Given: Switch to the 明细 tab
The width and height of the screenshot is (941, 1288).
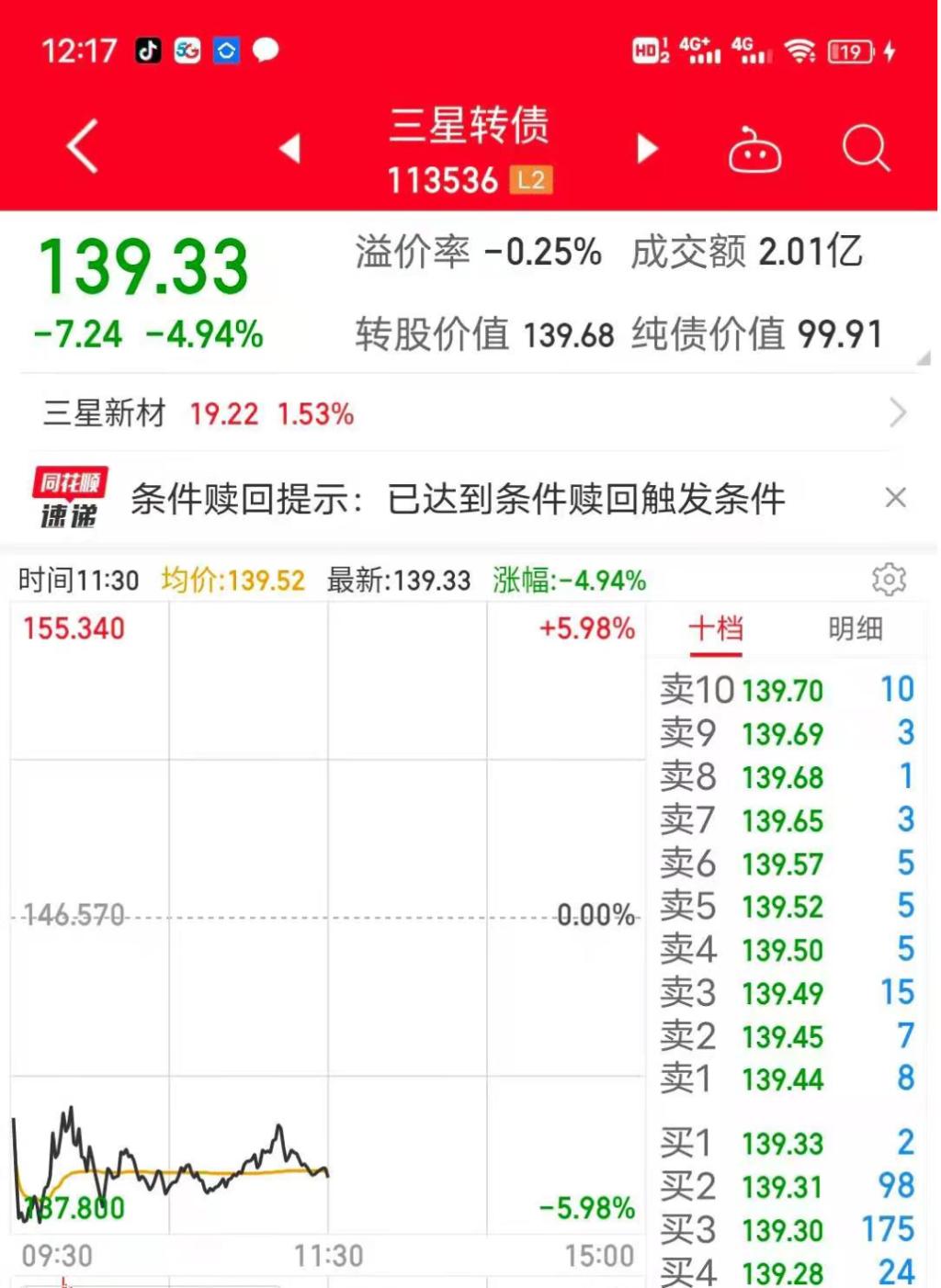Looking at the screenshot, I should click(x=855, y=629).
